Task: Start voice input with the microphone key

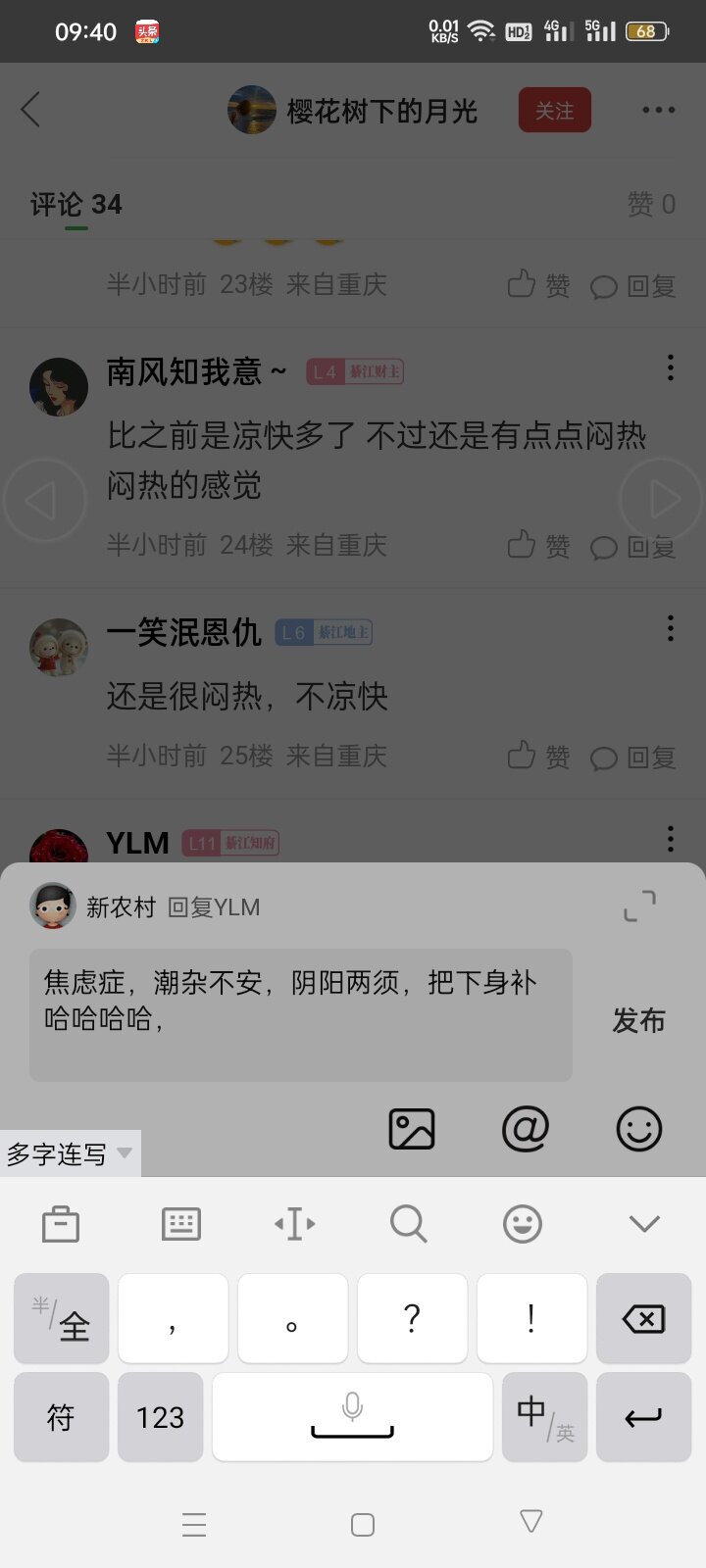Action: [x=352, y=1417]
